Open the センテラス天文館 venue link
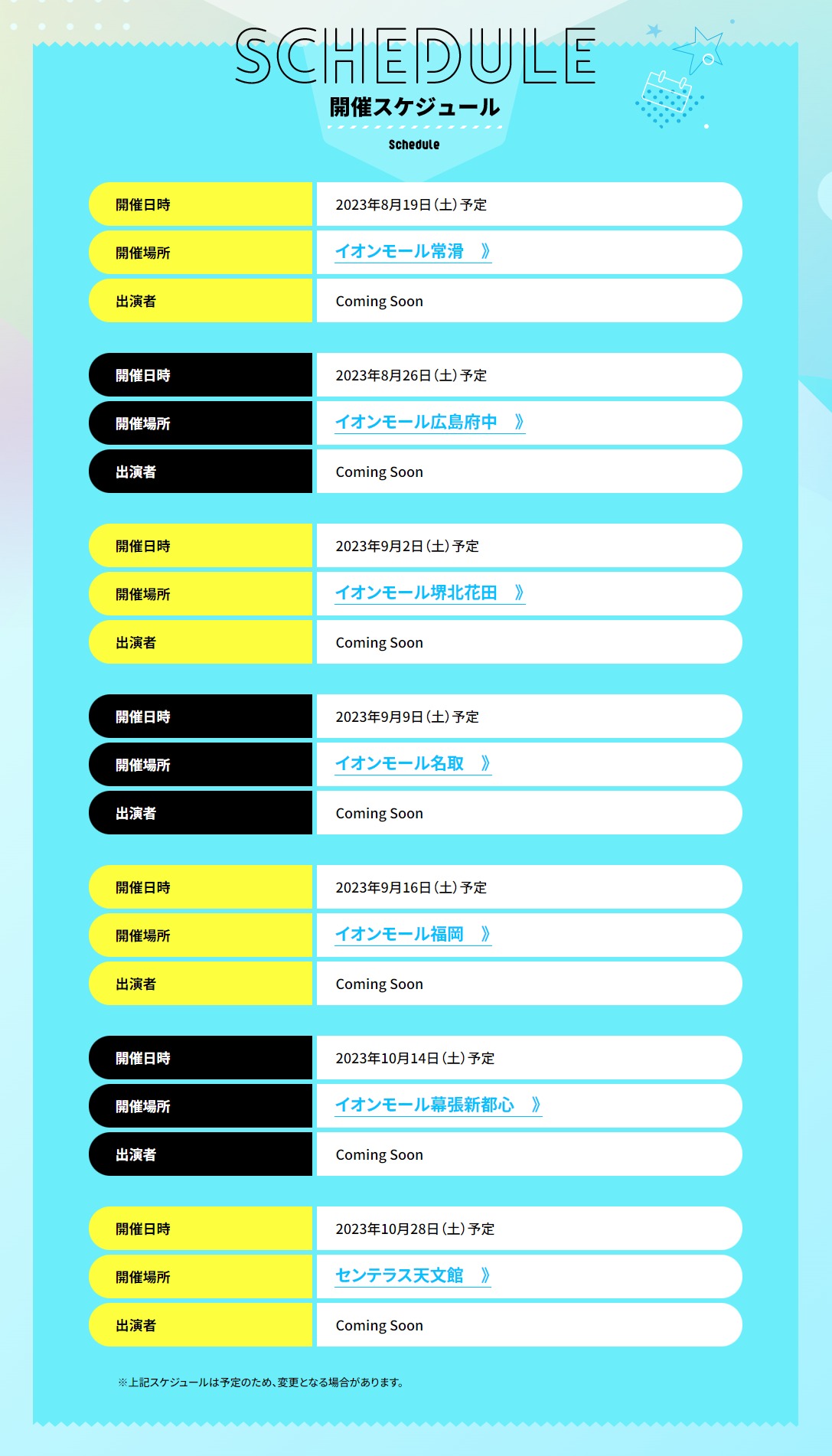832x1456 pixels. pyautogui.click(x=413, y=1276)
